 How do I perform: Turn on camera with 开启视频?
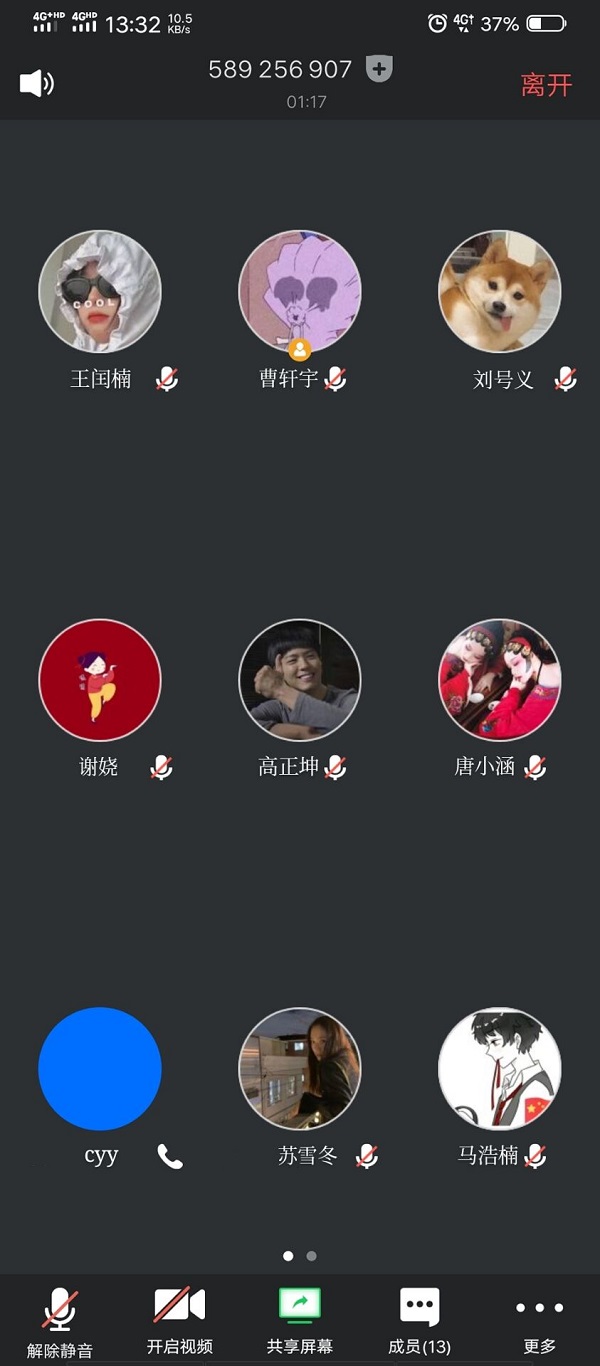[x=180, y=1321]
